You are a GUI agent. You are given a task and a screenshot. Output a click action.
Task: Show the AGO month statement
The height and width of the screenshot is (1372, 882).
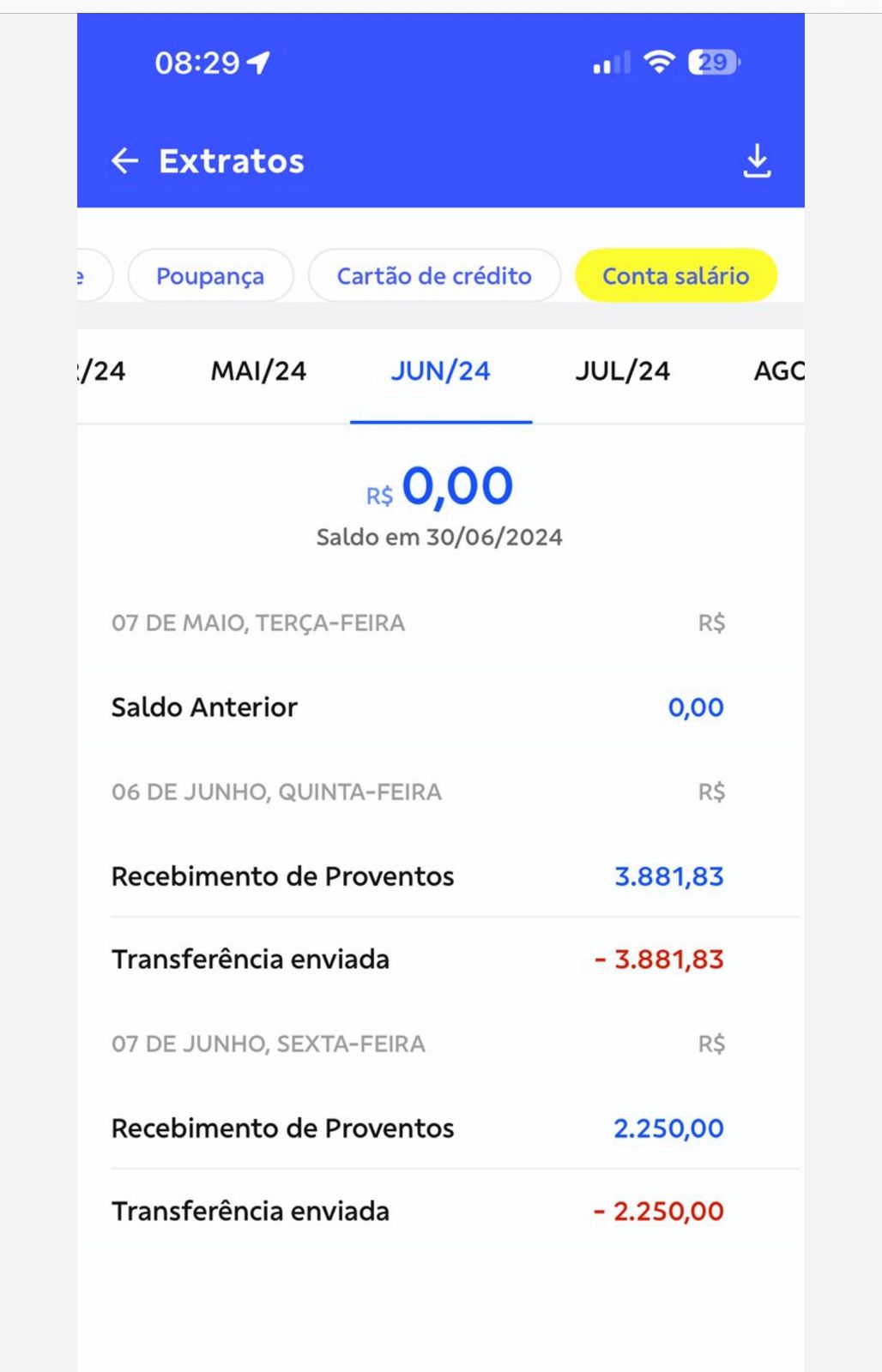coord(777,371)
